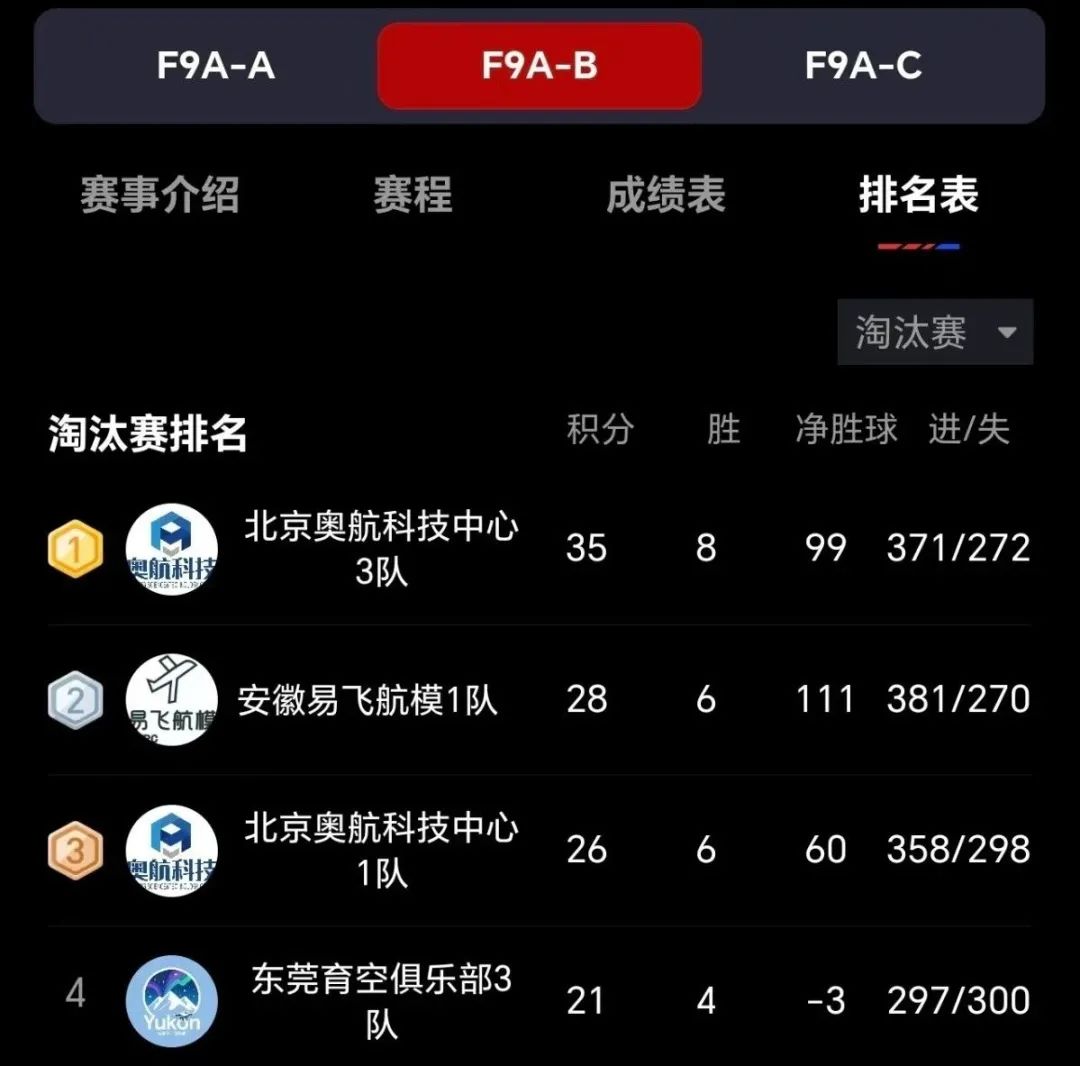Expand the 淘汰赛 dropdown
Image resolution: width=1080 pixels, height=1066 pixels.
(934, 332)
